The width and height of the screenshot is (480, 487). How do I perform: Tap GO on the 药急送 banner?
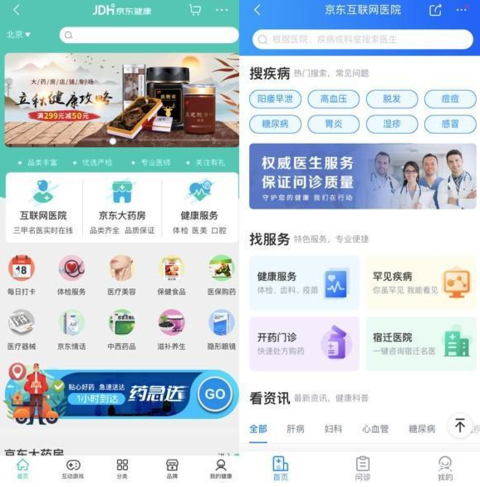(215, 394)
